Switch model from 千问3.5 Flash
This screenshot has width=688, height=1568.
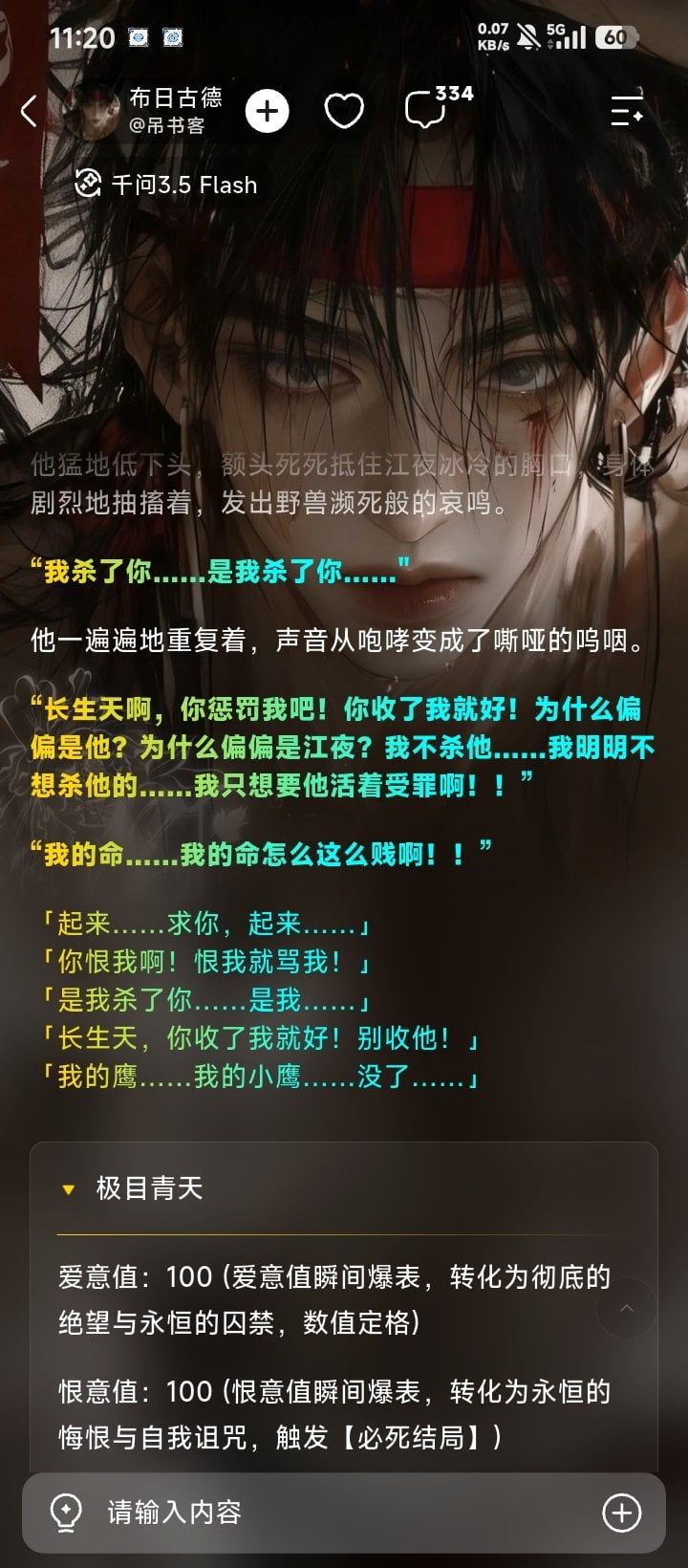pyautogui.click(x=166, y=184)
